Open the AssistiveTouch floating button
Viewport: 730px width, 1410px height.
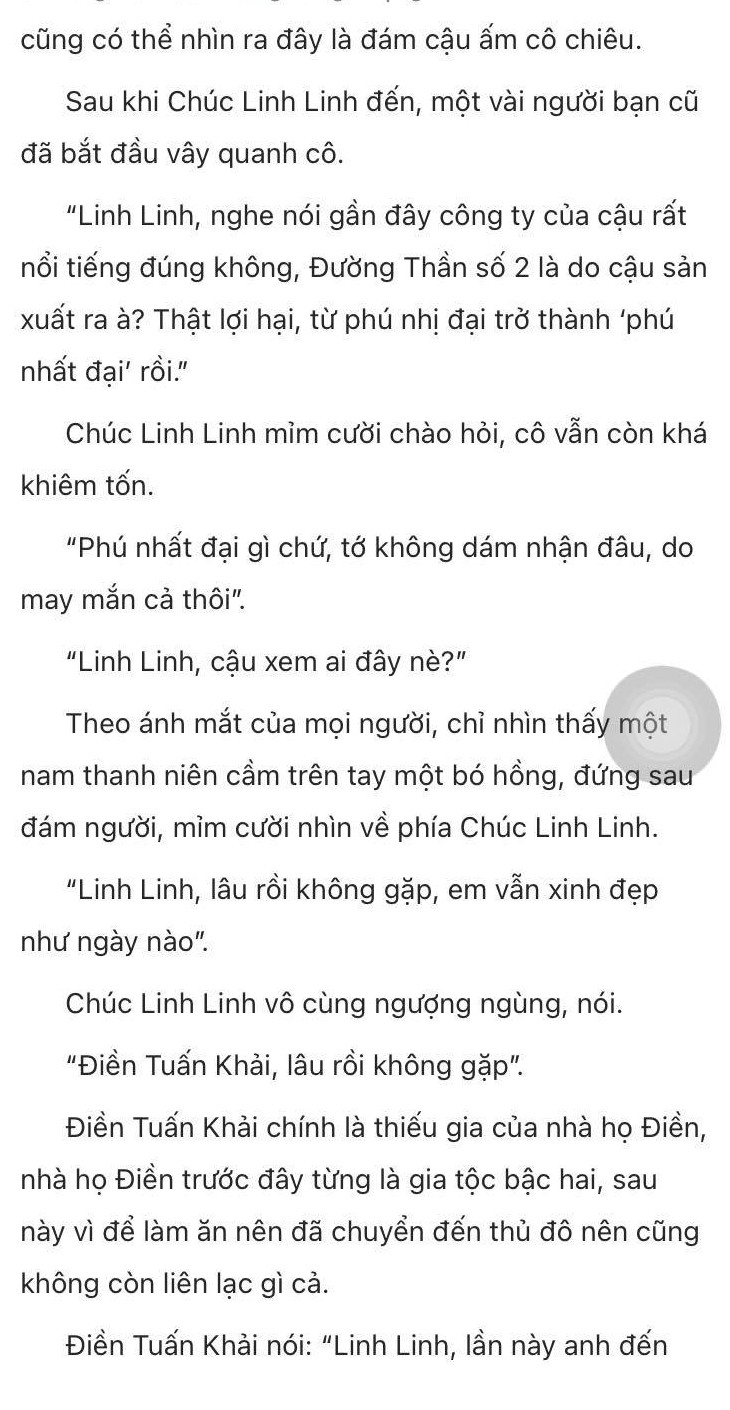pos(662,724)
